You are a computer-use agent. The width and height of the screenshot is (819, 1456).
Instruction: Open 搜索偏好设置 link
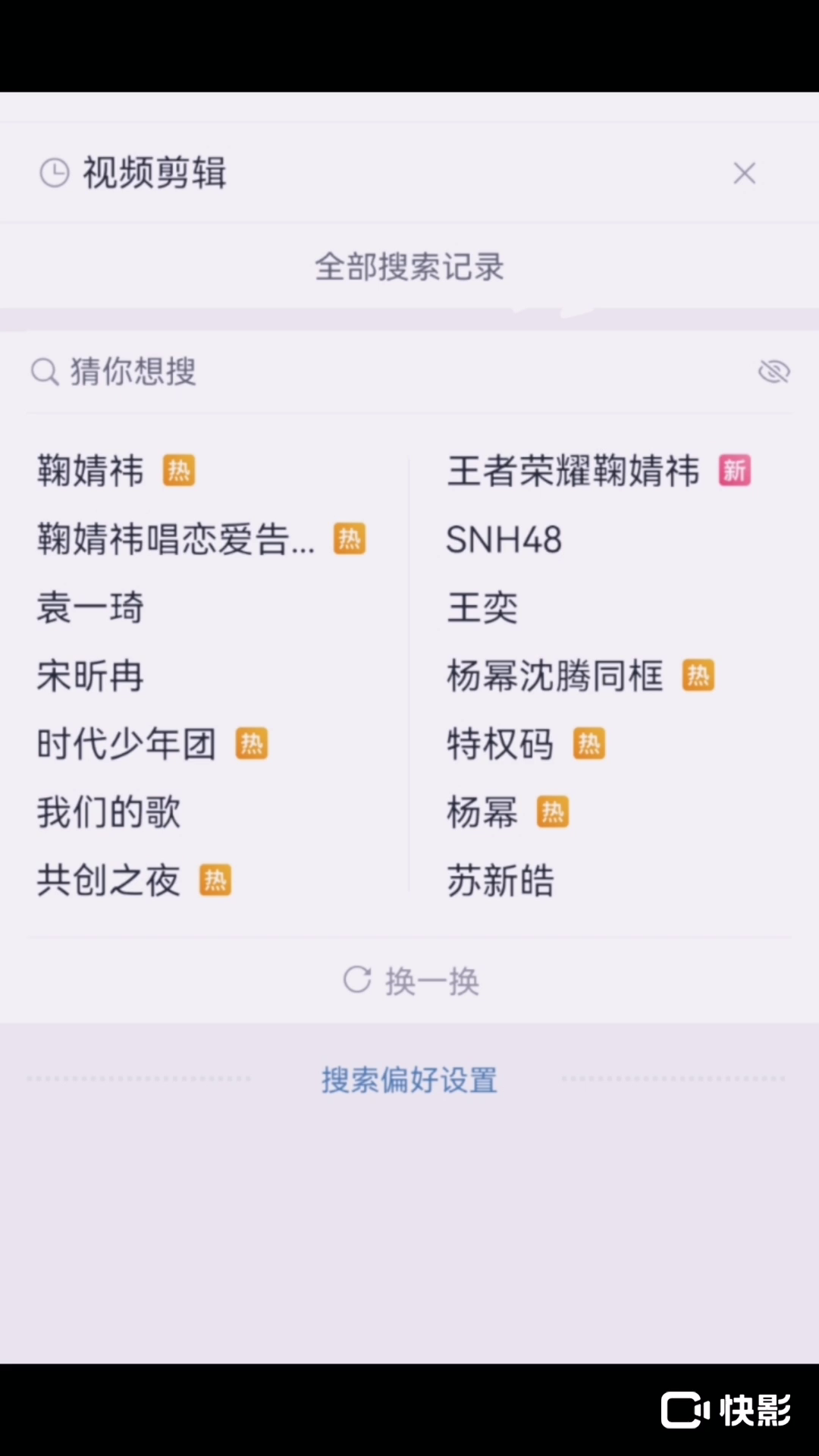(x=409, y=1080)
